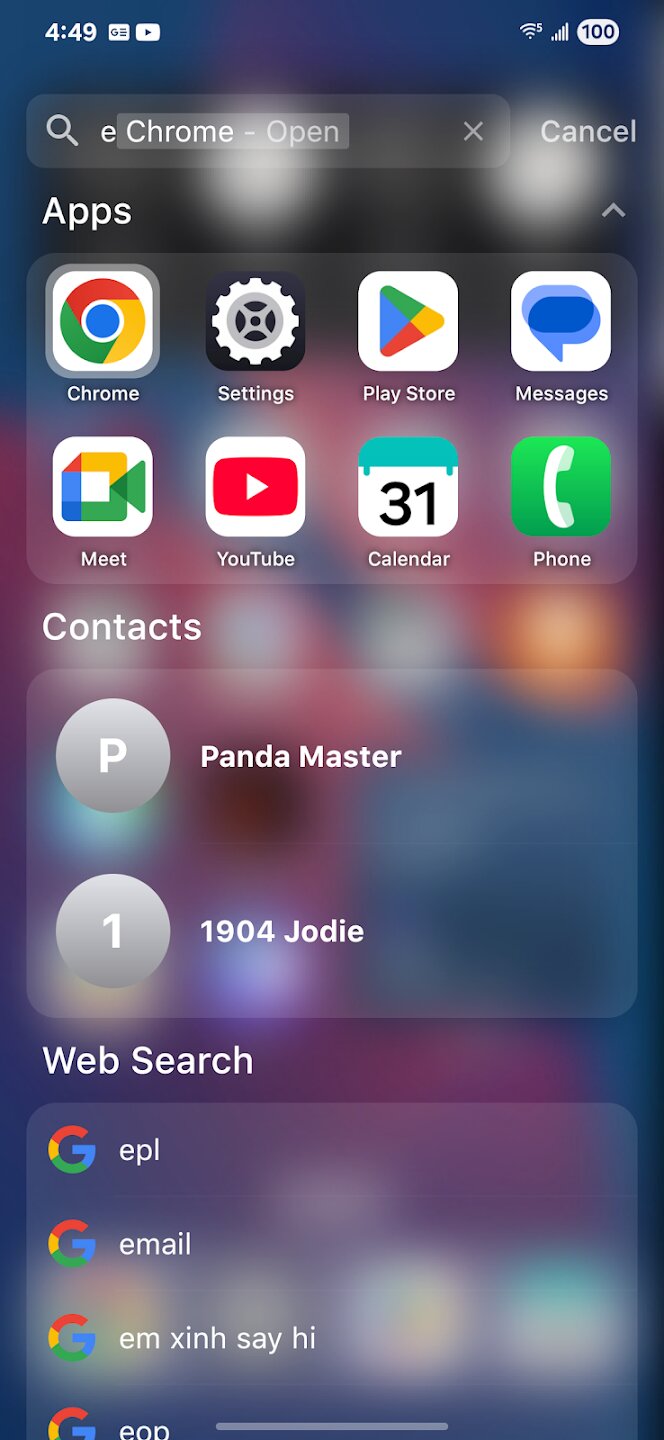This screenshot has width=664, height=1440.
Task: Open the Chrome app
Action: coord(103,322)
